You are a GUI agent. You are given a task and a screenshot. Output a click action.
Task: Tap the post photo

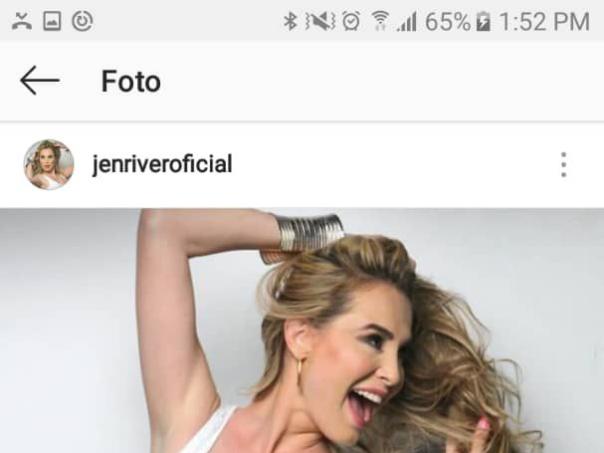click(x=302, y=330)
